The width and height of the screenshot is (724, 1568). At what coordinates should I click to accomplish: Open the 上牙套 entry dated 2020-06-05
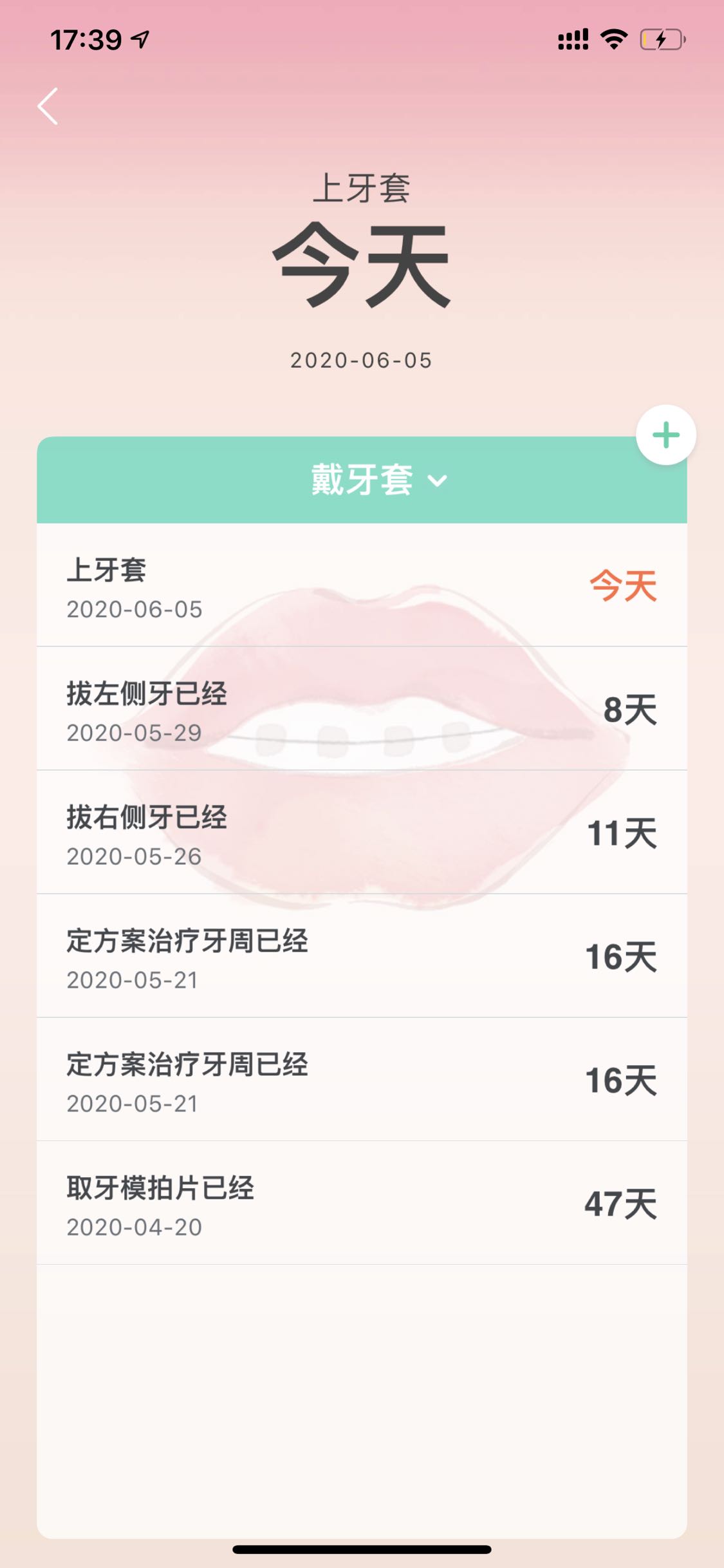tap(362, 585)
